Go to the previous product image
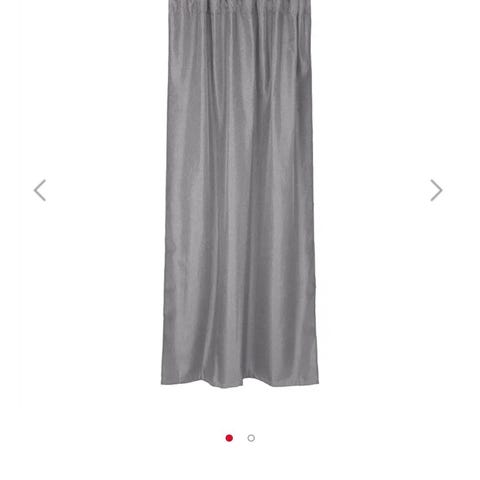 click(40, 190)
